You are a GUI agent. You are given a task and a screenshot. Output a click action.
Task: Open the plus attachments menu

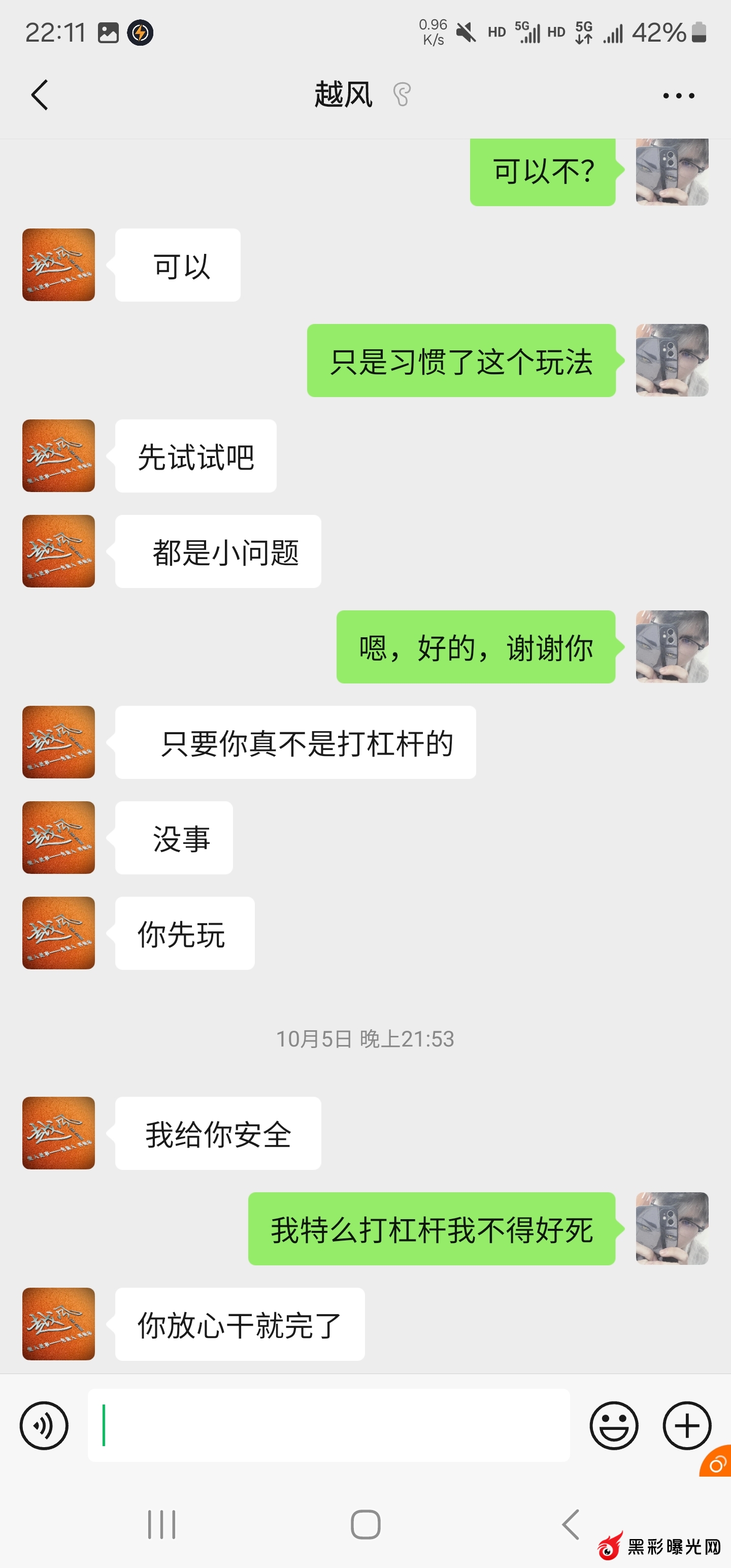click(686, 1425)
